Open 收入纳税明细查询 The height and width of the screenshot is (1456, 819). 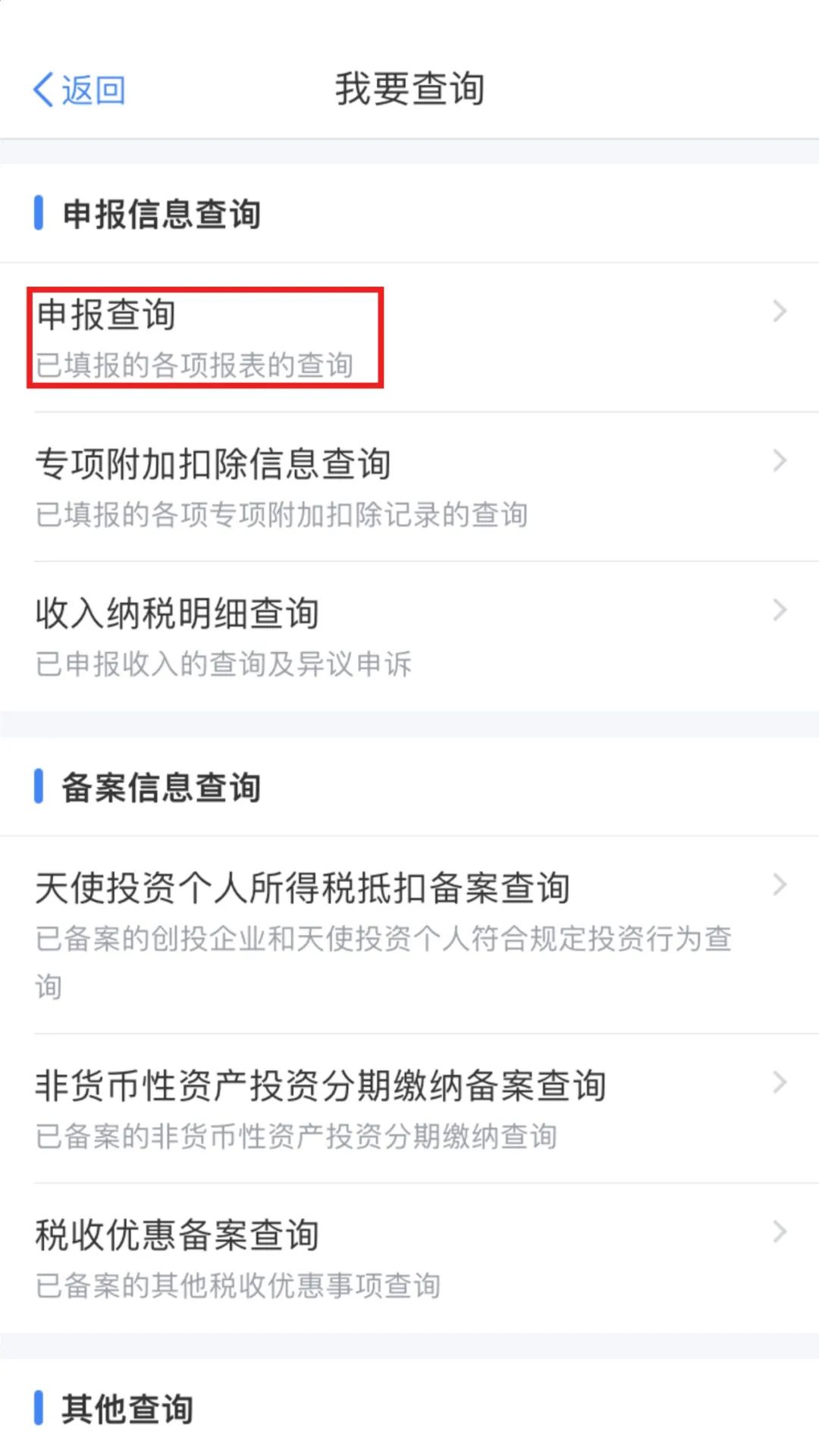coord(409,636)
